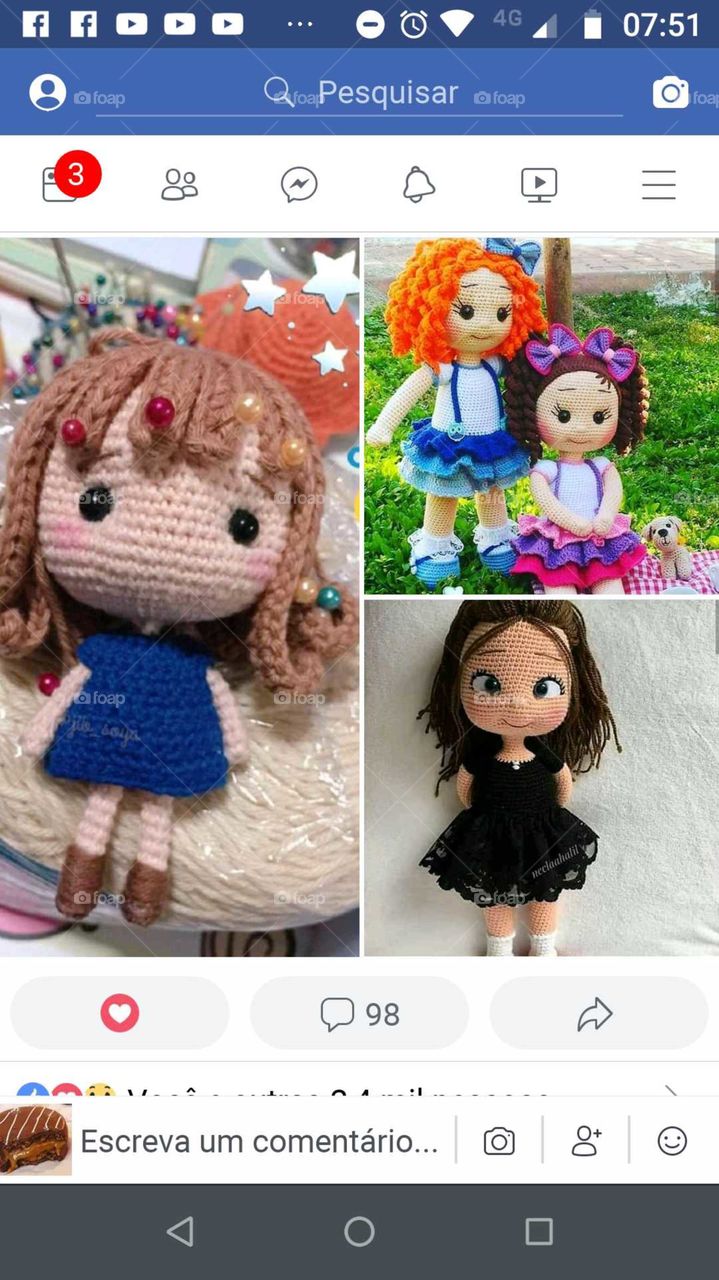Open the profile icon in the top bar
Viewport: 719px width, 1280px height.
point(47,92)
